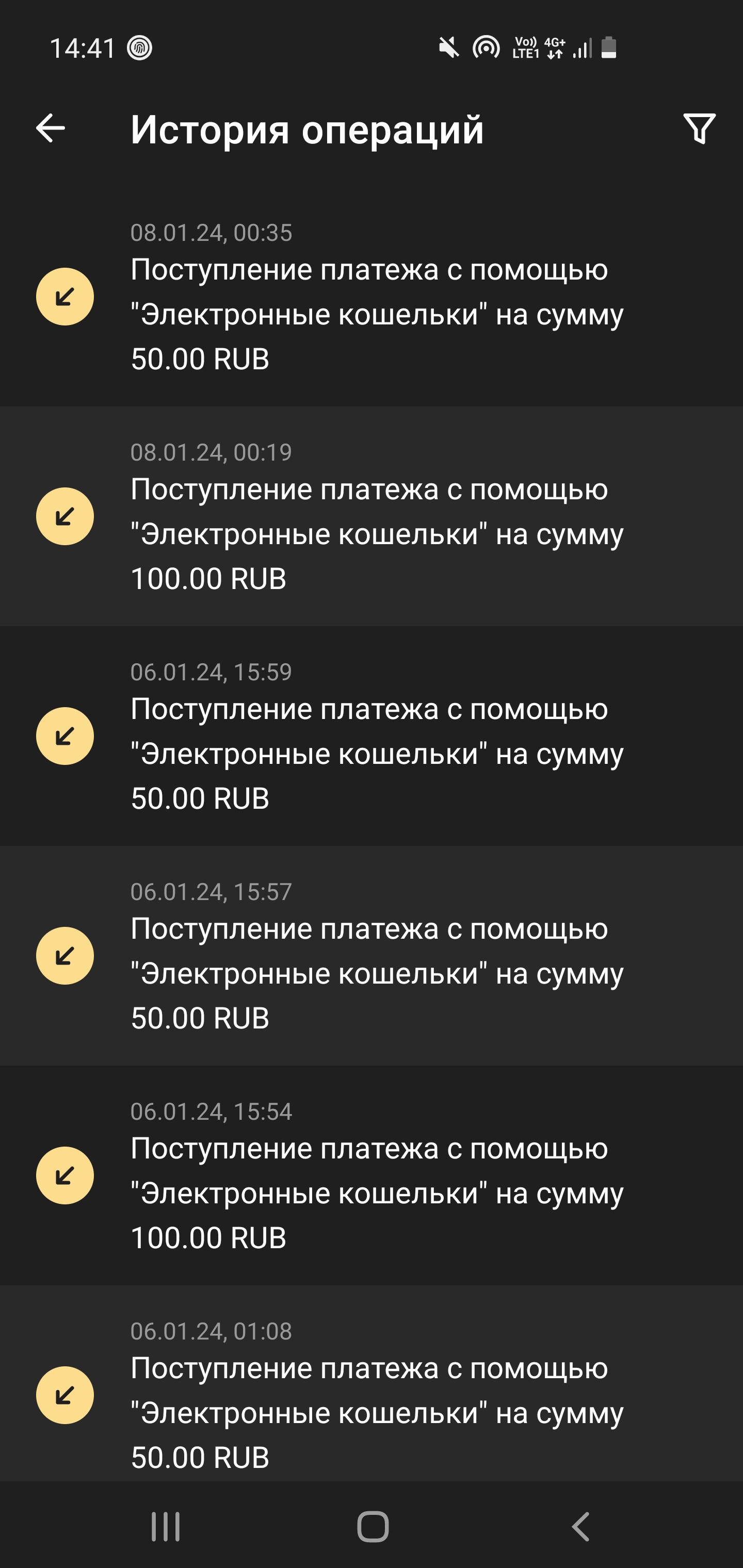Open the 06.01.24, 01:08 payment entry

372,1395
